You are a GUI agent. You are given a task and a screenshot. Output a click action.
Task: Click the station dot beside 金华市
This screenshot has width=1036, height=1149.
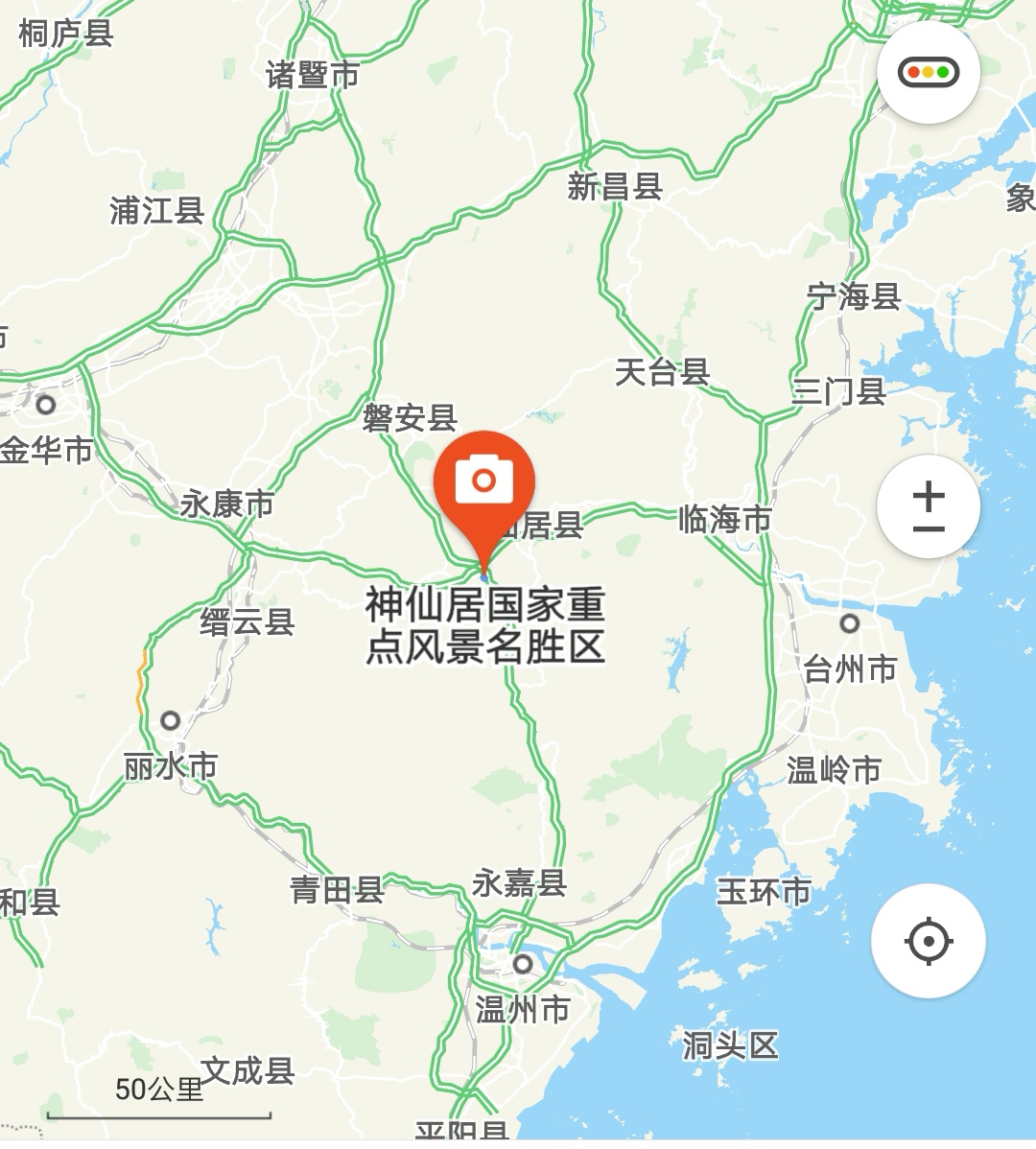(45, 406)
